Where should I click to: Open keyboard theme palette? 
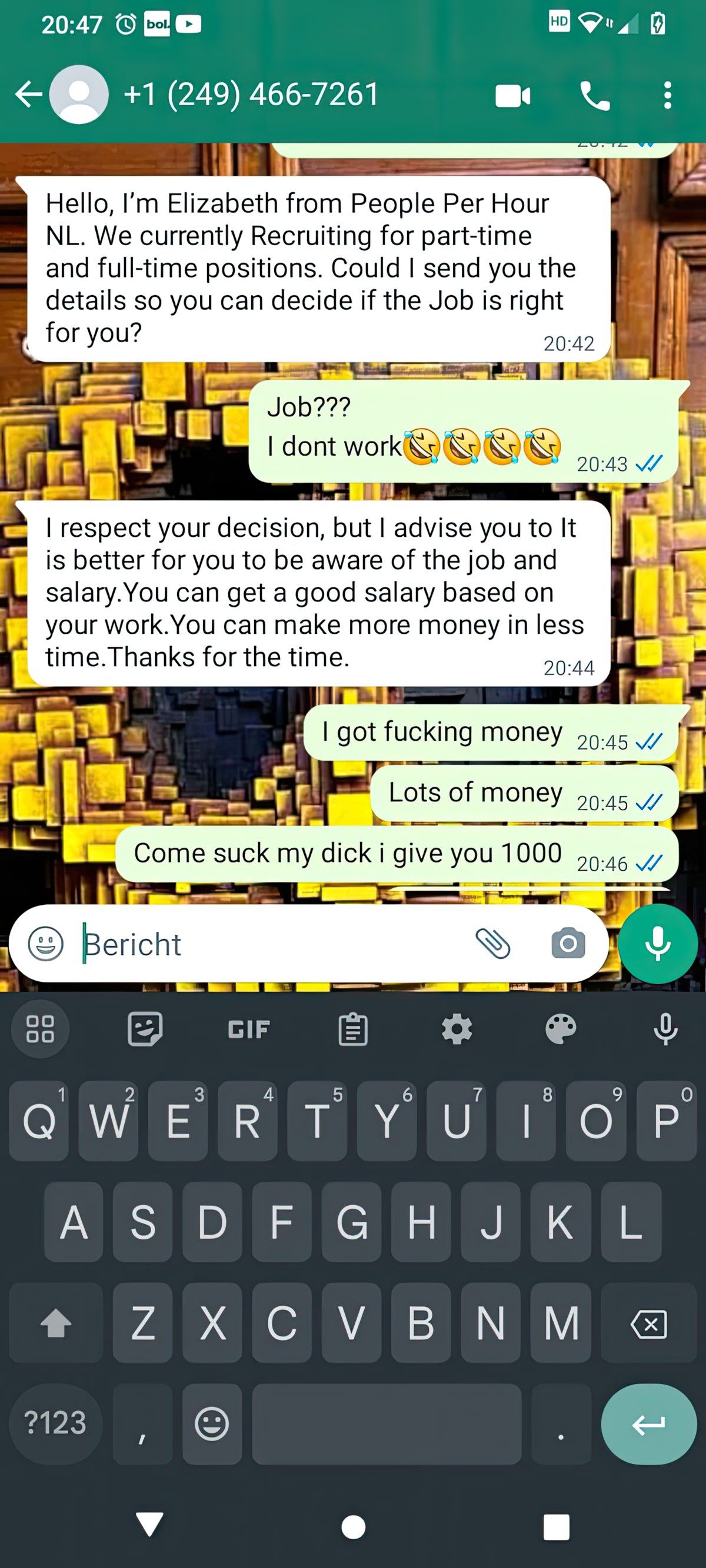[x=561, y=1029]
